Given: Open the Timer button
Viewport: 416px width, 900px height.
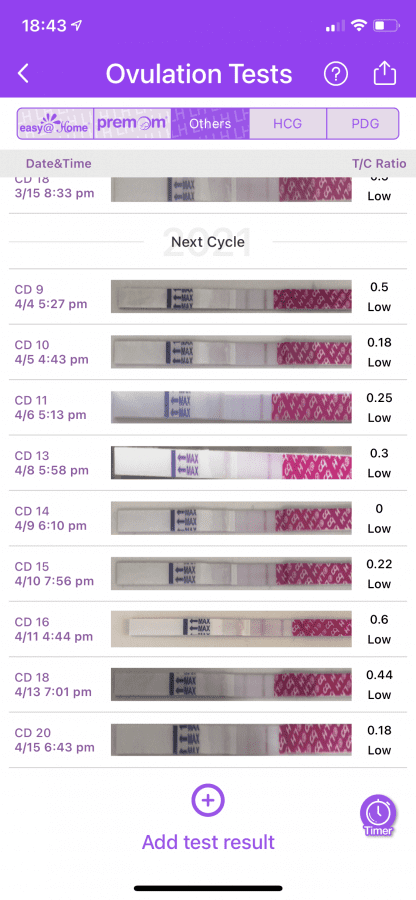Looking at the screenshot, I should pos(378,816).
